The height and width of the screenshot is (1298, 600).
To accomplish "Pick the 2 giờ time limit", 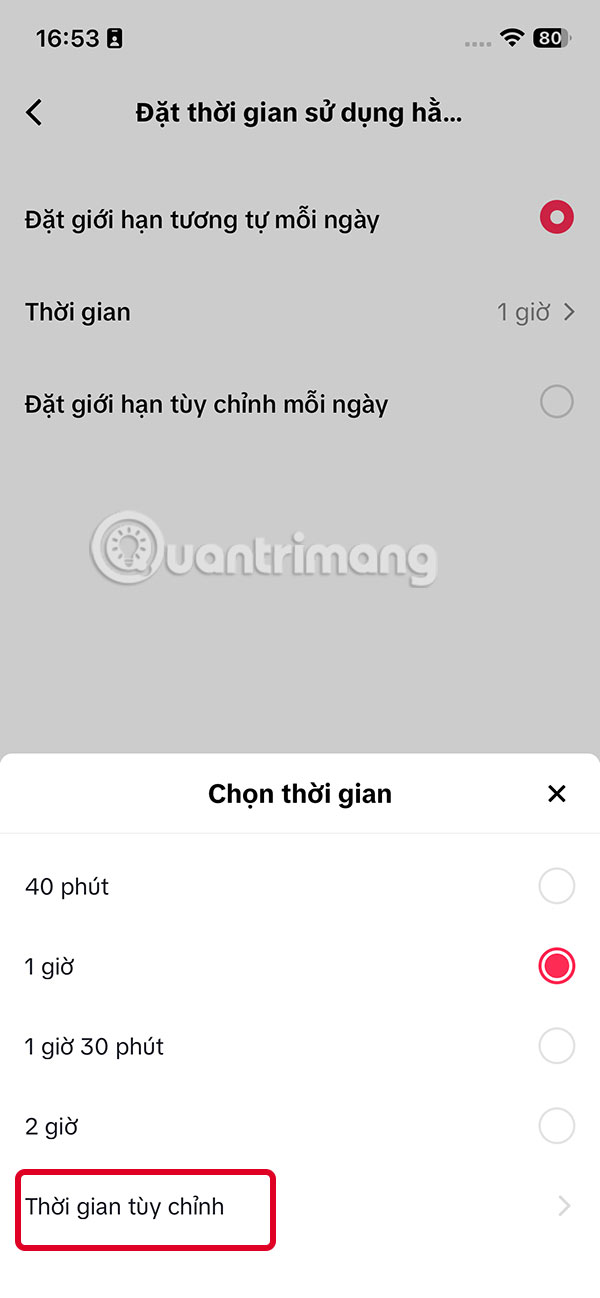I will 556,1127.
